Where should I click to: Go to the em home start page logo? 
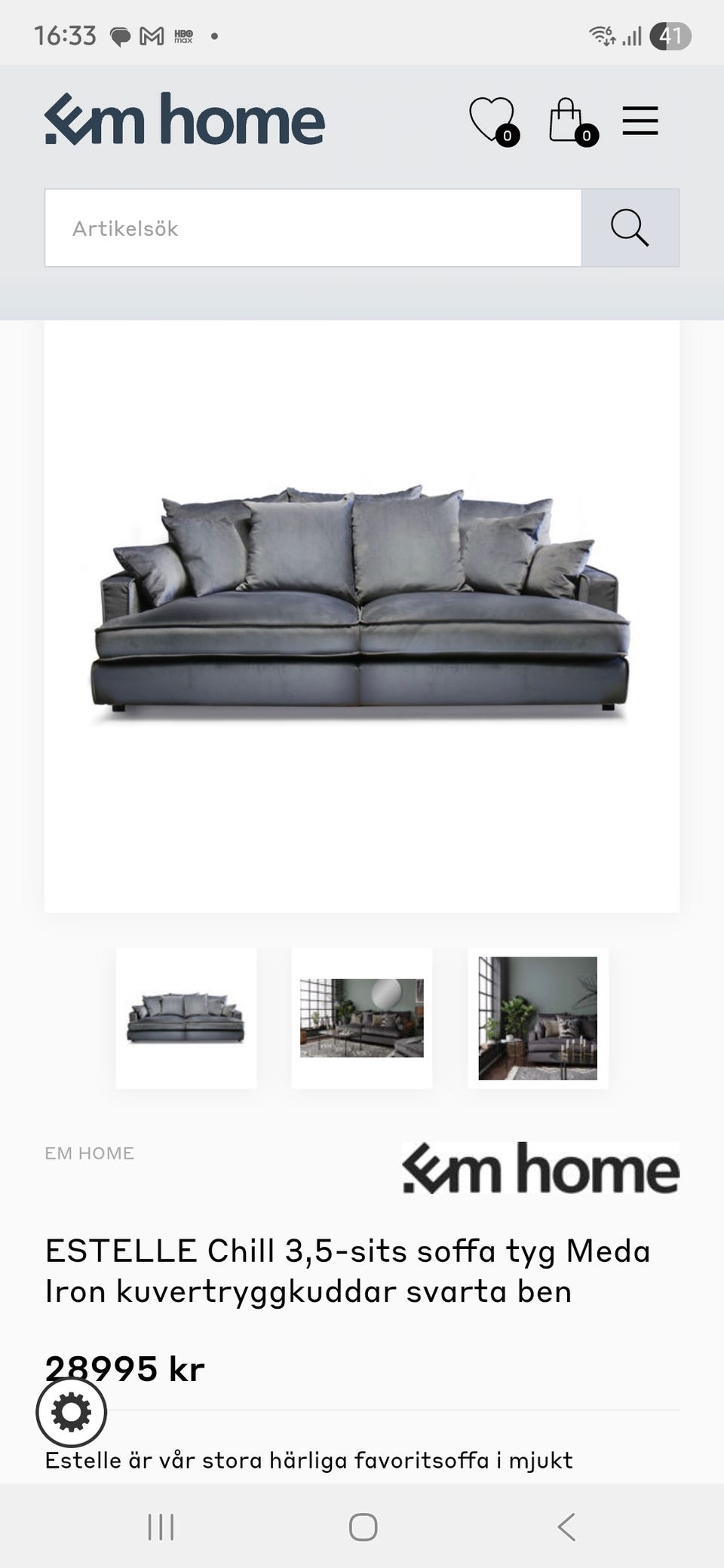click(185, 119)
